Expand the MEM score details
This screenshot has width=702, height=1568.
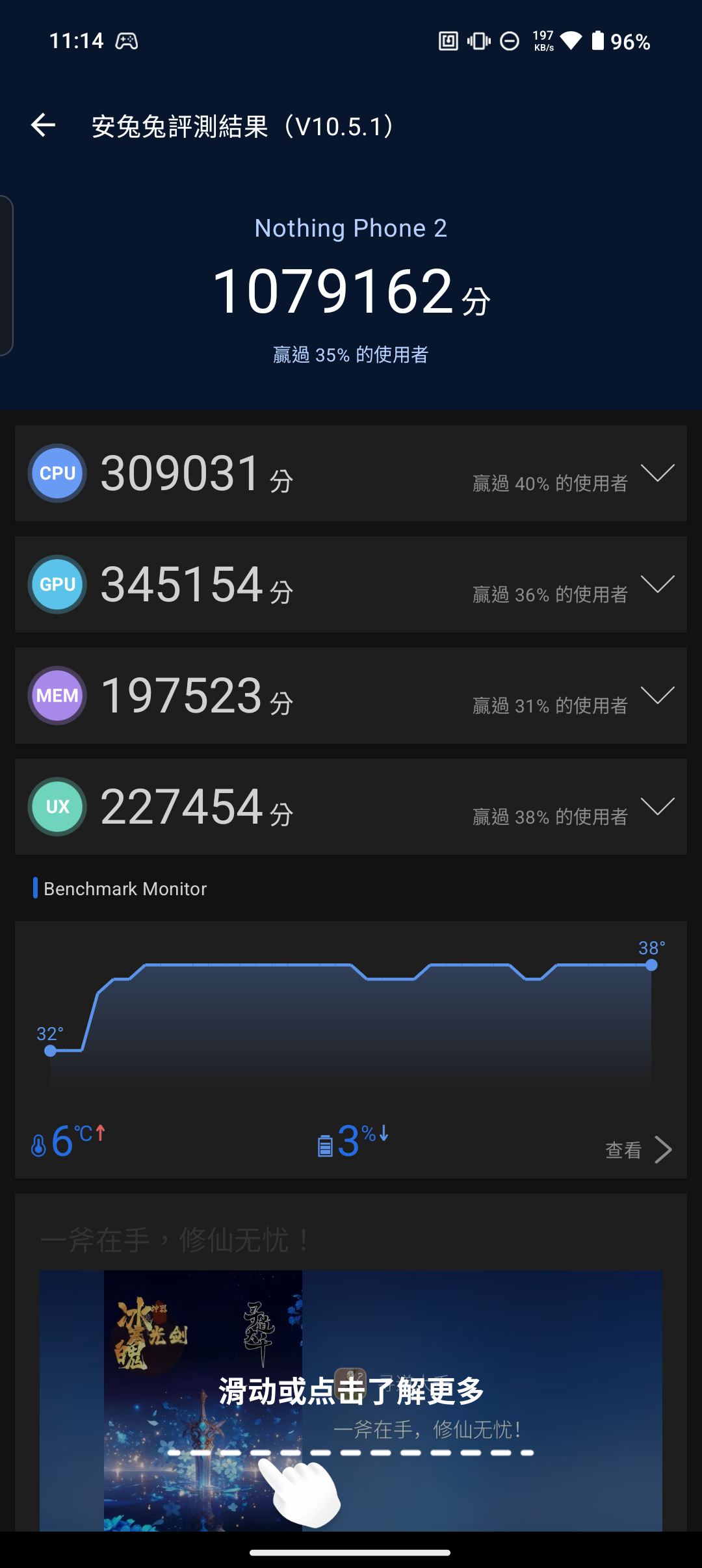pos(657,696)
